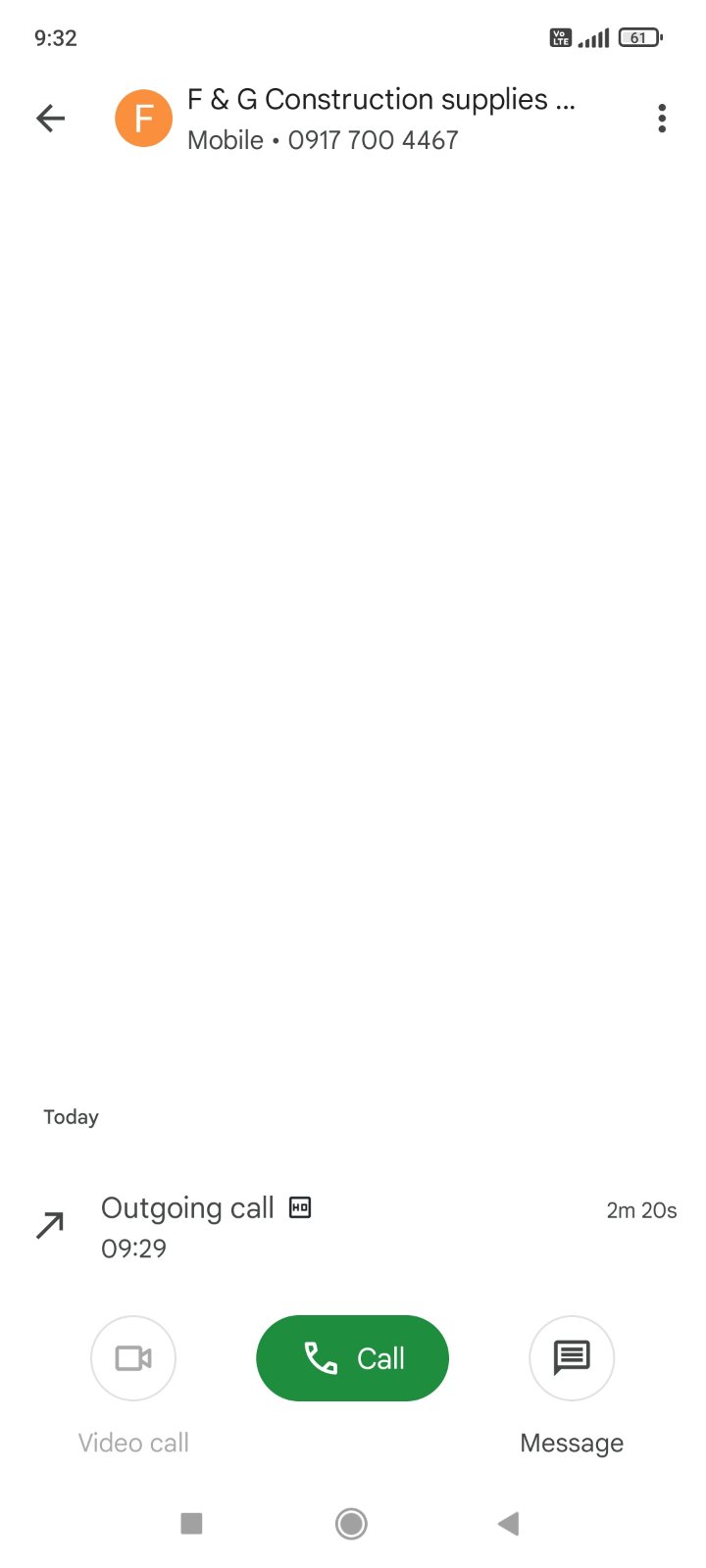Open the 09:29 outgoing call entry
This screenshot has height=1568, width=706.
click(x=353, y=1227)
